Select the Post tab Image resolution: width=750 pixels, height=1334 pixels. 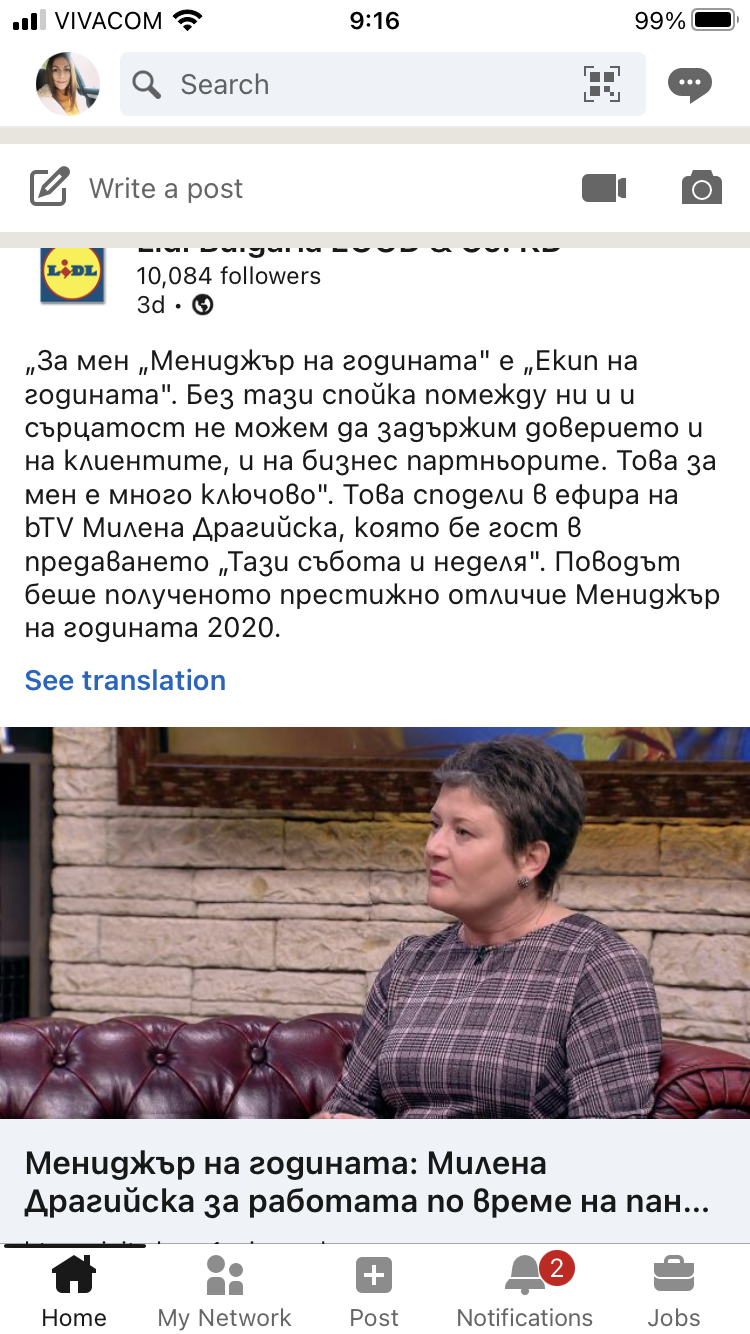[x=374, y=1292]
